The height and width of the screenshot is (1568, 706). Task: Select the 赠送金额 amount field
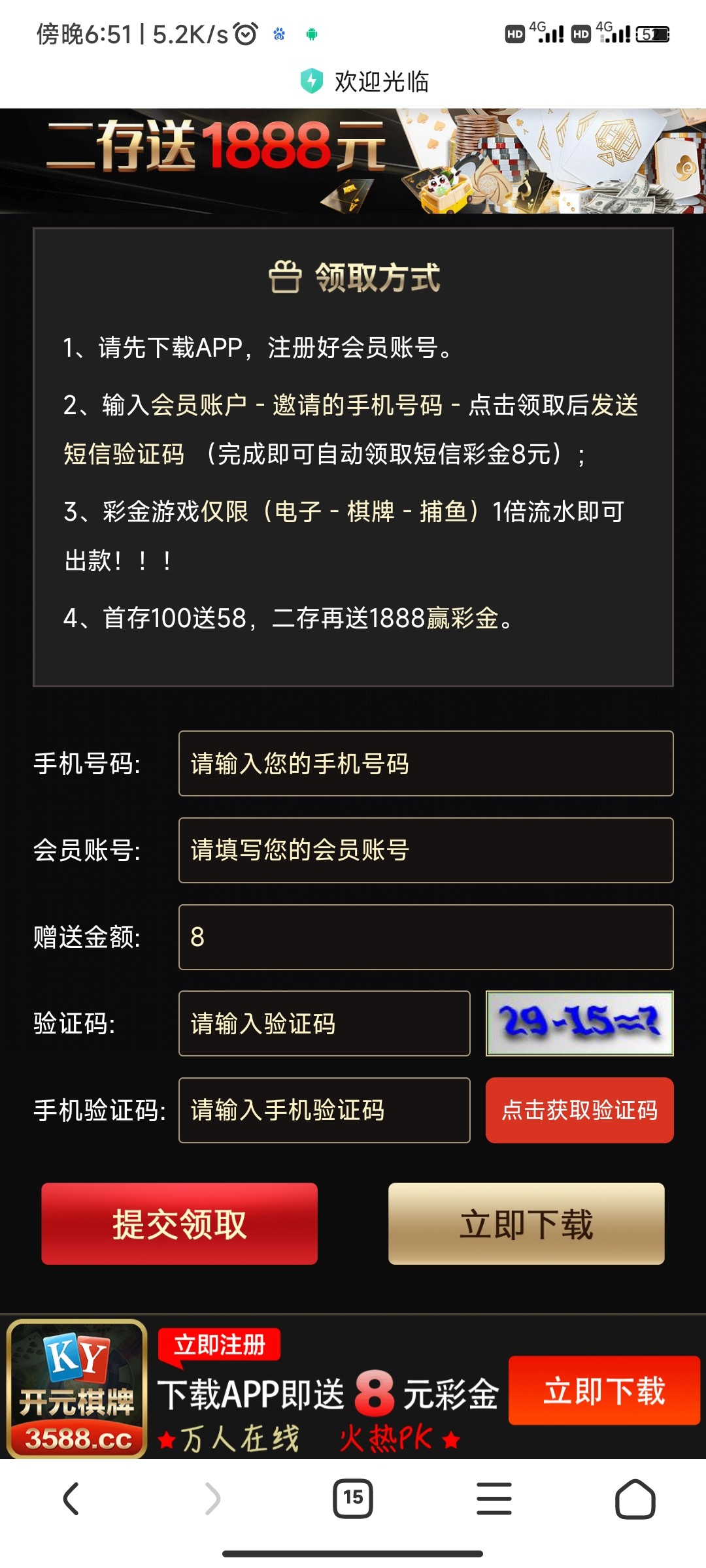(x=426, y=937)
